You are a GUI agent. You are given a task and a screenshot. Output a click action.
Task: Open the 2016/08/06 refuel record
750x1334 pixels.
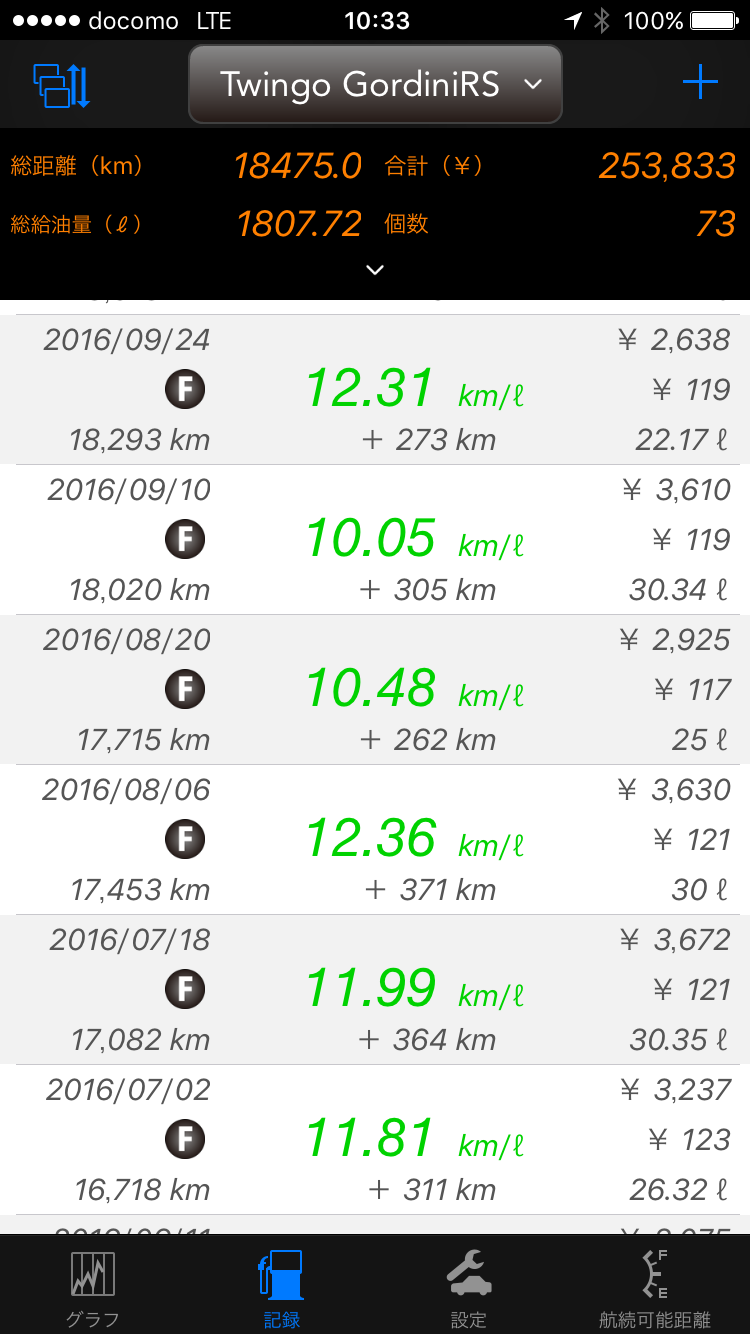(x=375, y=840)
